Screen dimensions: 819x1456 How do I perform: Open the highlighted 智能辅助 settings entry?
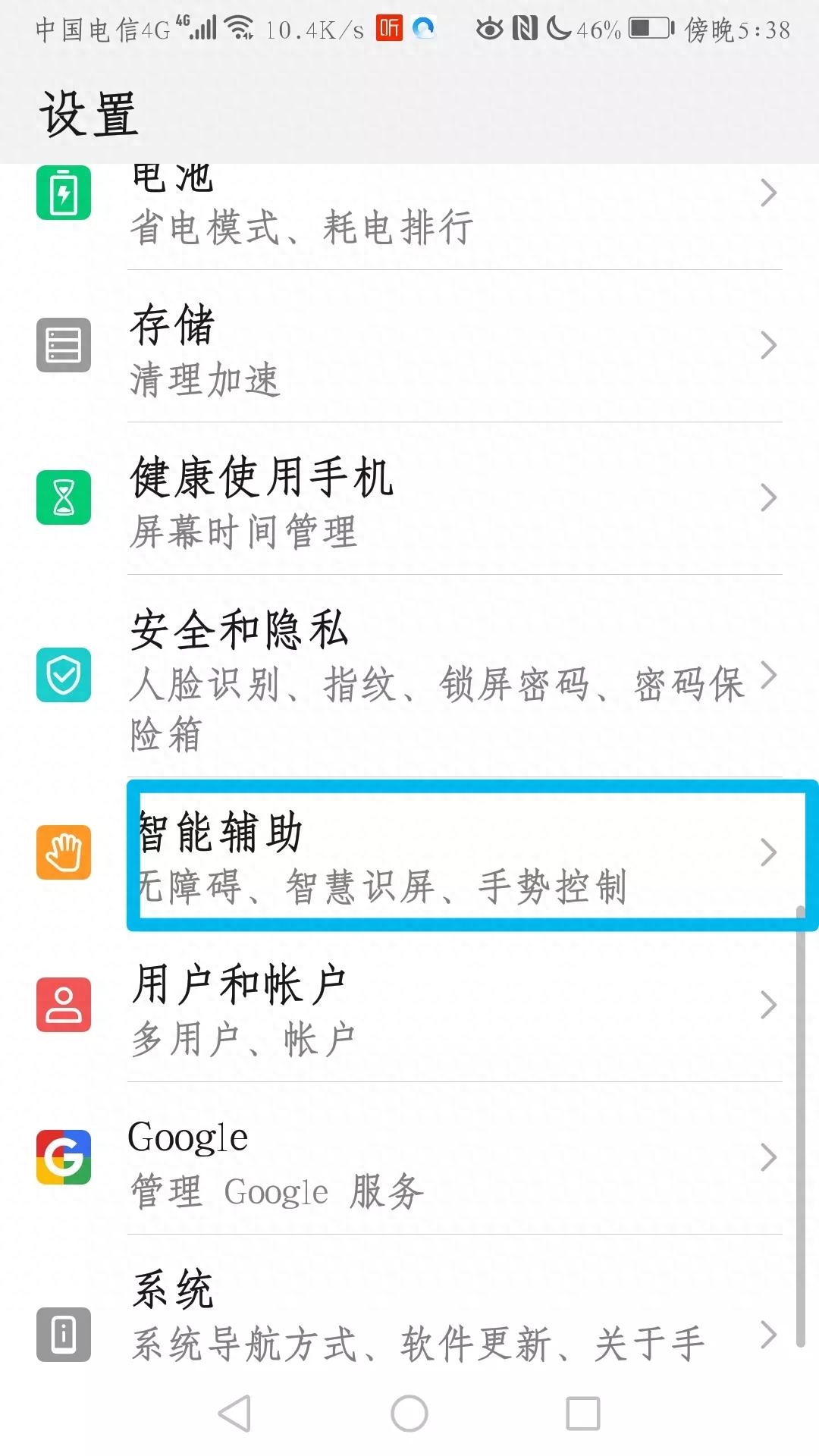(x=409, y=853)
